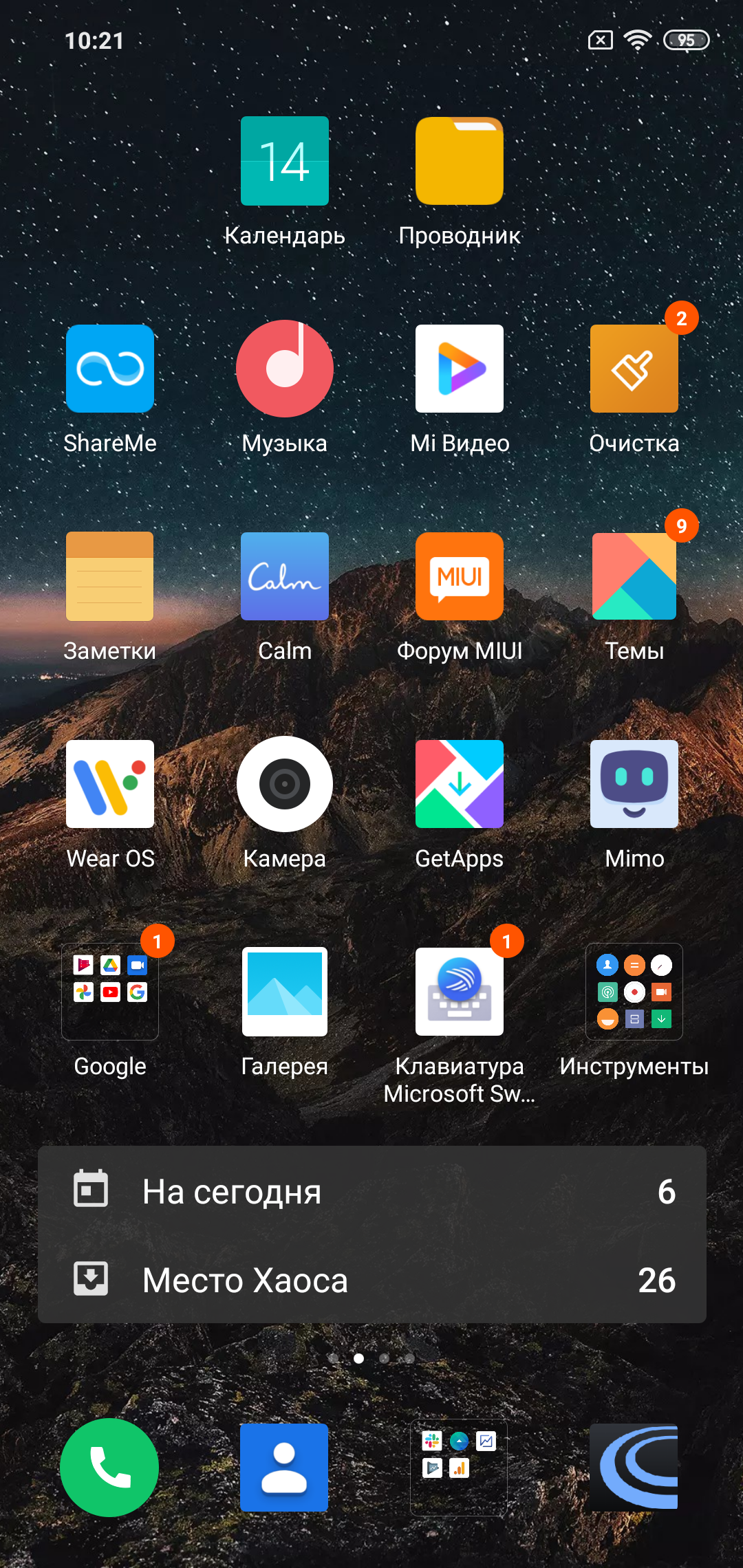Open the ShareMe app
The height and width of the screenshot is (1568, 743).
pyautogui.click(x=110, y=369)
